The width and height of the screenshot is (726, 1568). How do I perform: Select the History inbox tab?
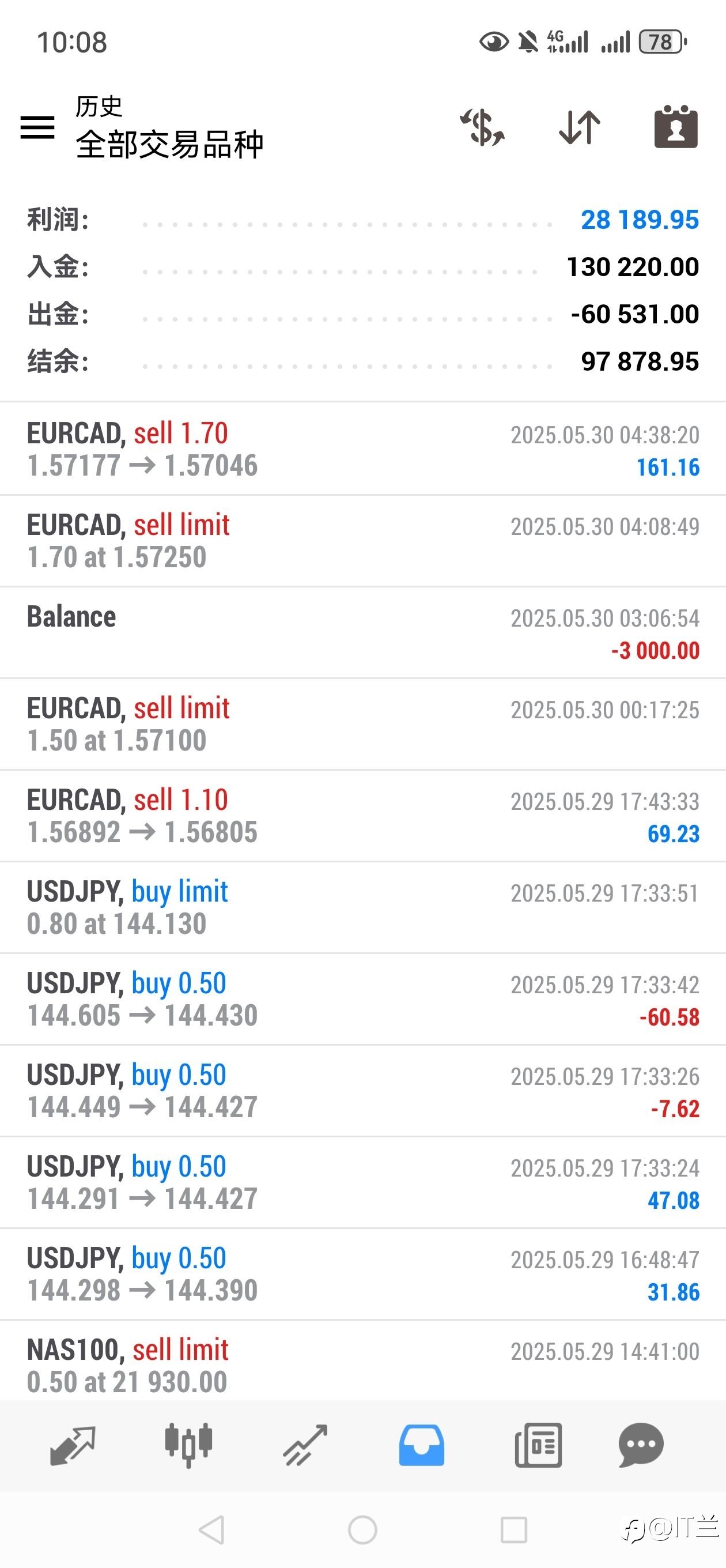421,1445
